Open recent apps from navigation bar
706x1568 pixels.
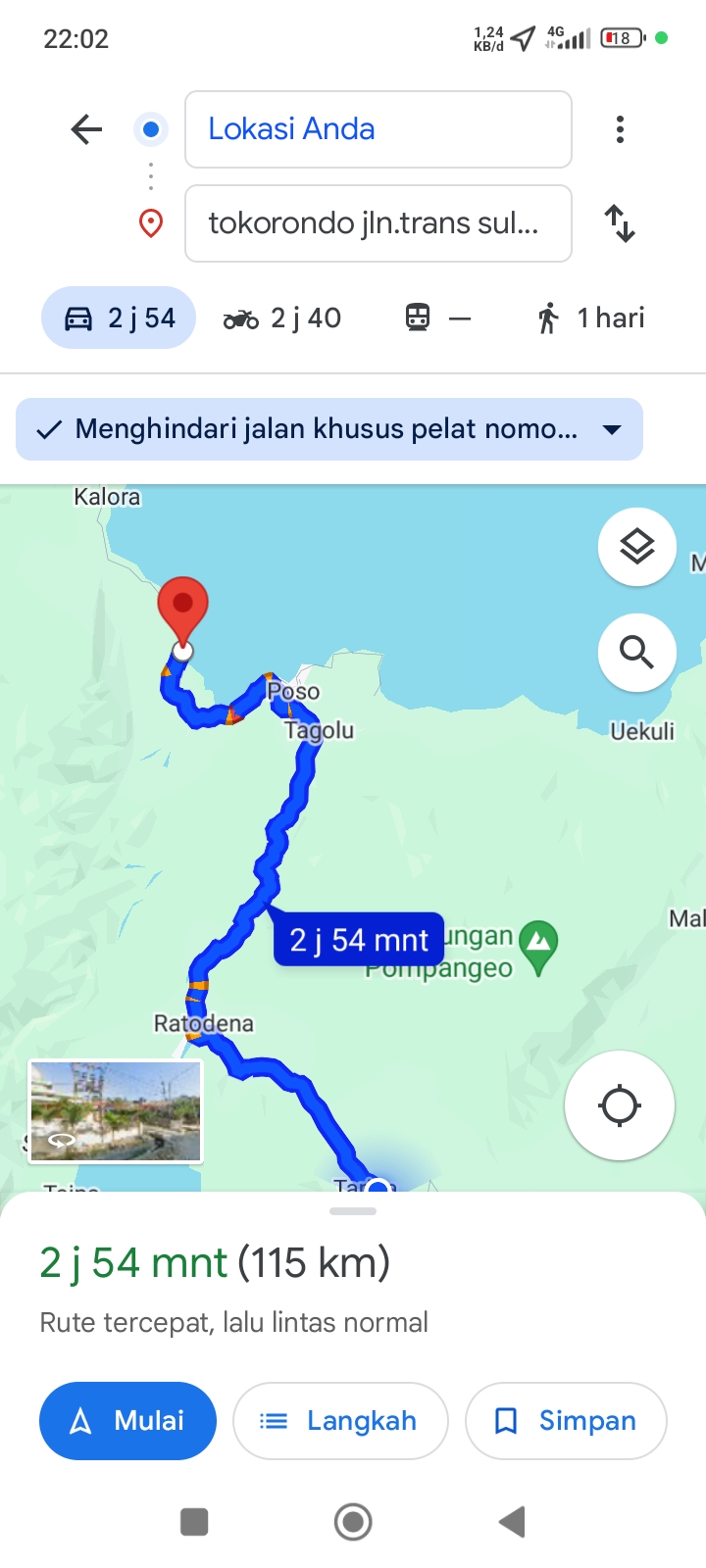coord(194,1522)
